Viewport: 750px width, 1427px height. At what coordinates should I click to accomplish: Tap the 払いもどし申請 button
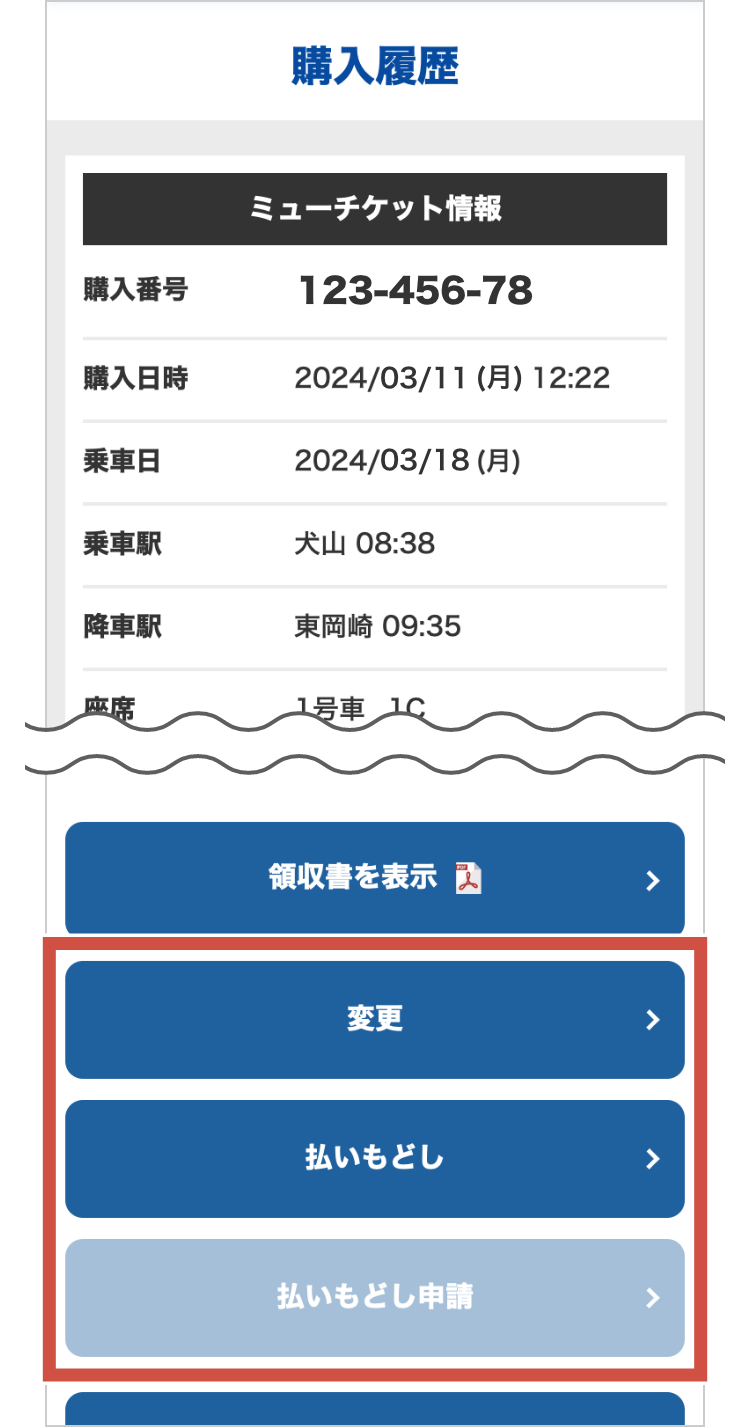[x=374, y=1297]
